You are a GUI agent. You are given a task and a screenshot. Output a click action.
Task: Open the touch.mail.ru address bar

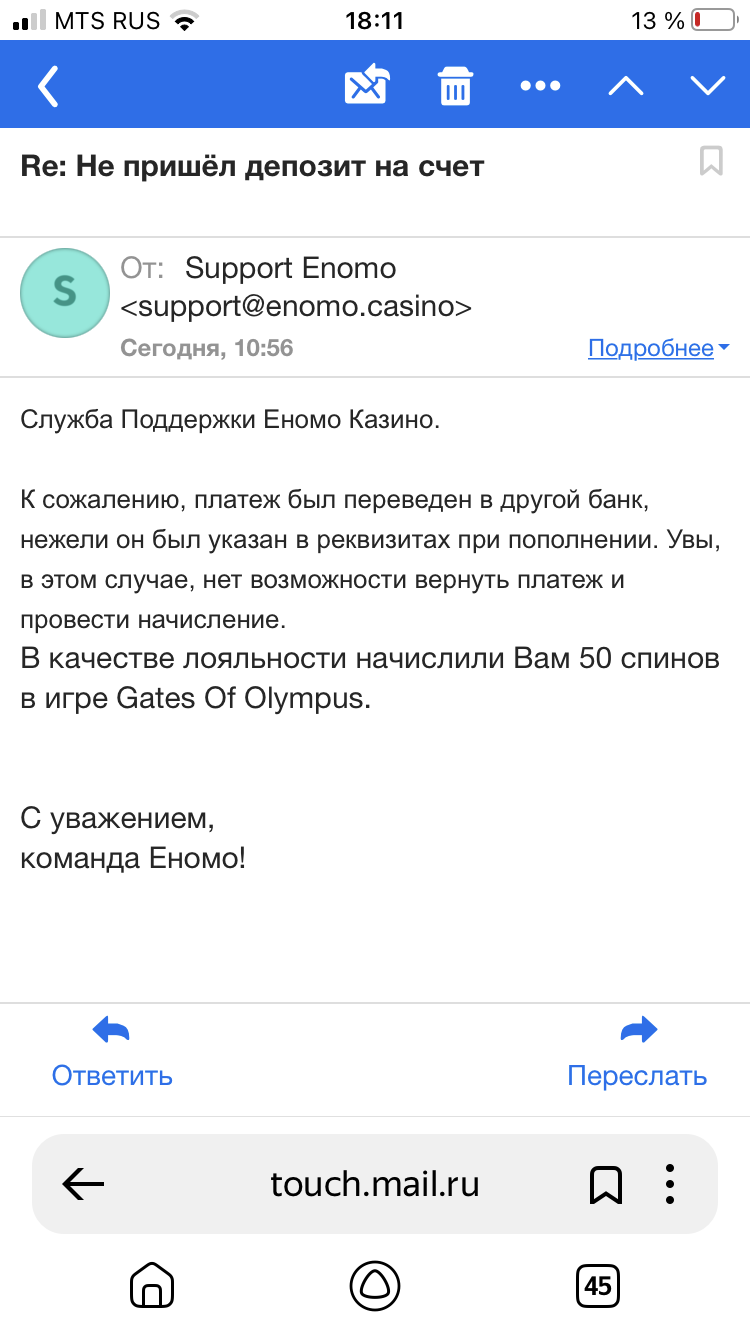pyautogui.click(x=374, y=1185)
